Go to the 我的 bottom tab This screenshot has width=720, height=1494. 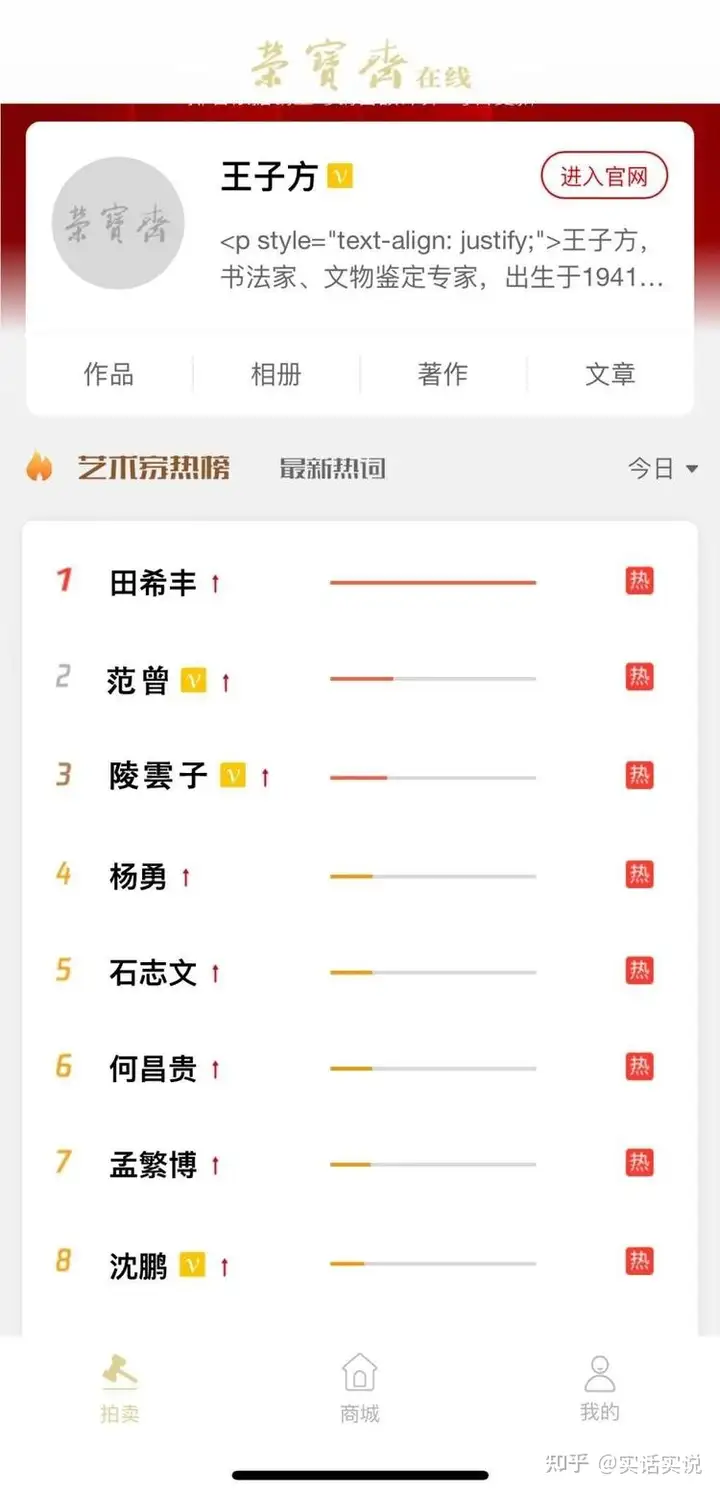[599, 1389]
